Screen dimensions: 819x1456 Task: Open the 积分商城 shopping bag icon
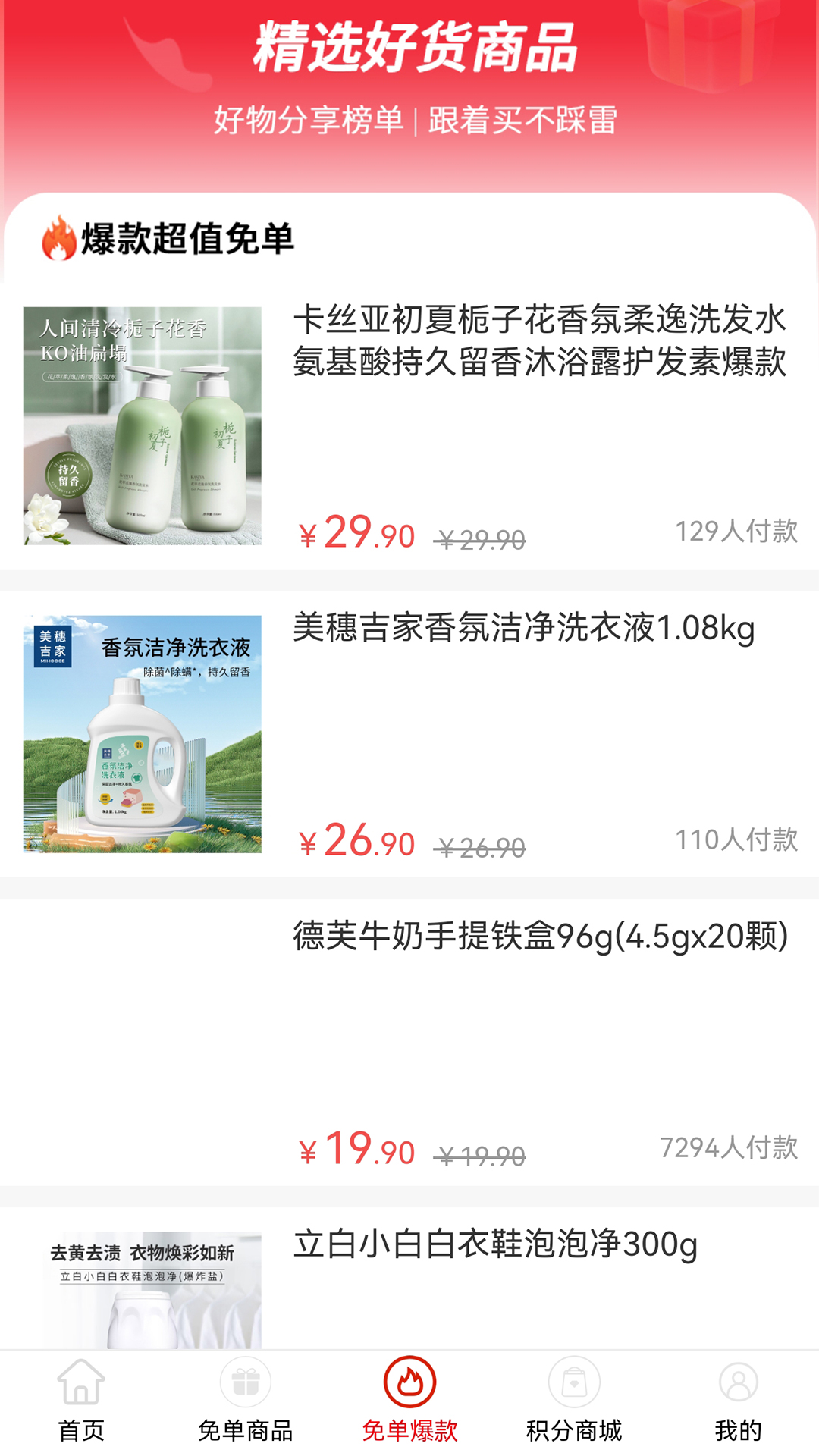[574, 1384]
